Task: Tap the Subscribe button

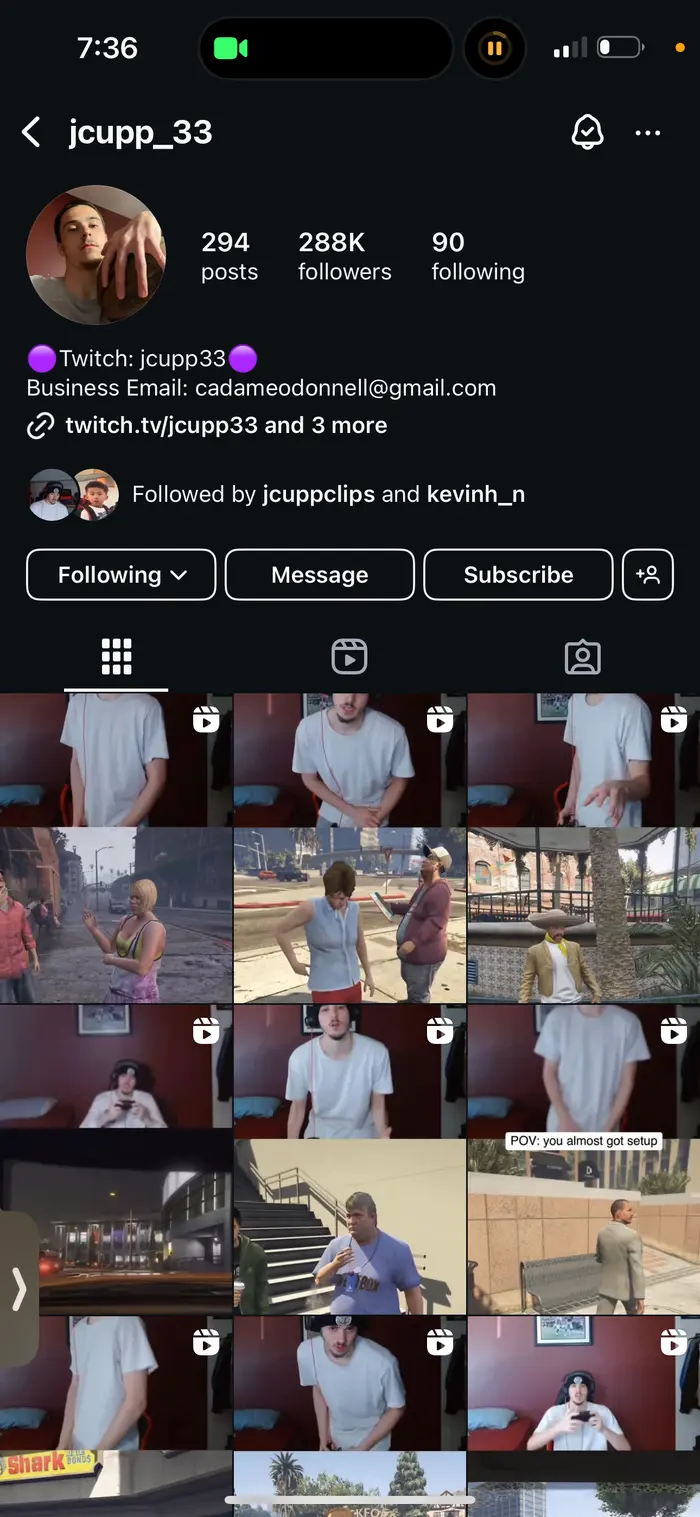Action: point(518,575)
